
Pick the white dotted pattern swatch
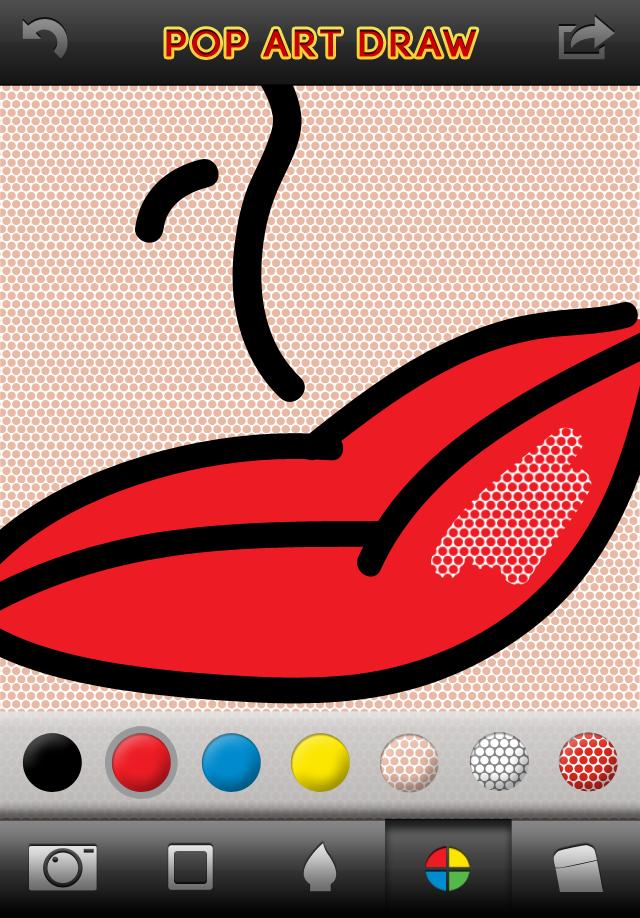click(x=499, y=762)
